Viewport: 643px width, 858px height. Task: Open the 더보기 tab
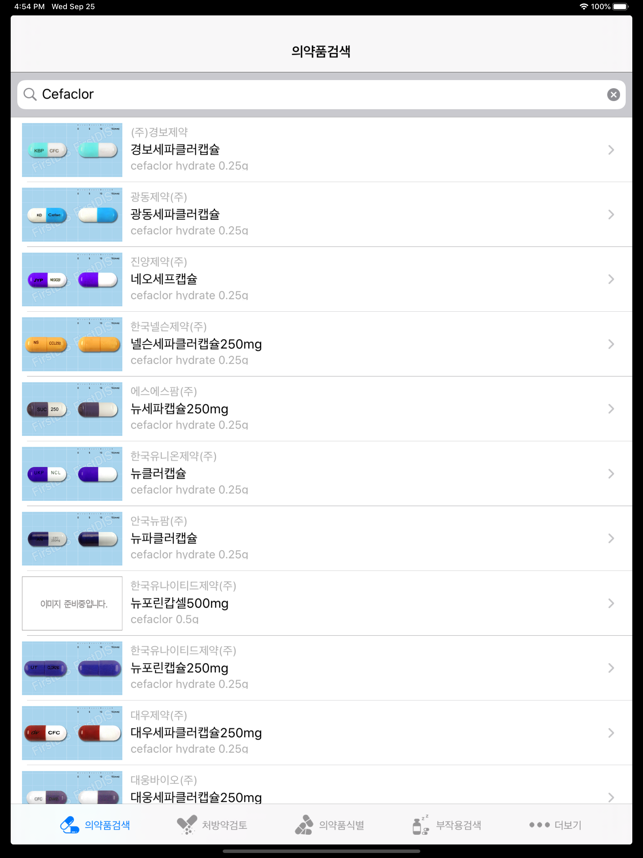pos(555,825)
